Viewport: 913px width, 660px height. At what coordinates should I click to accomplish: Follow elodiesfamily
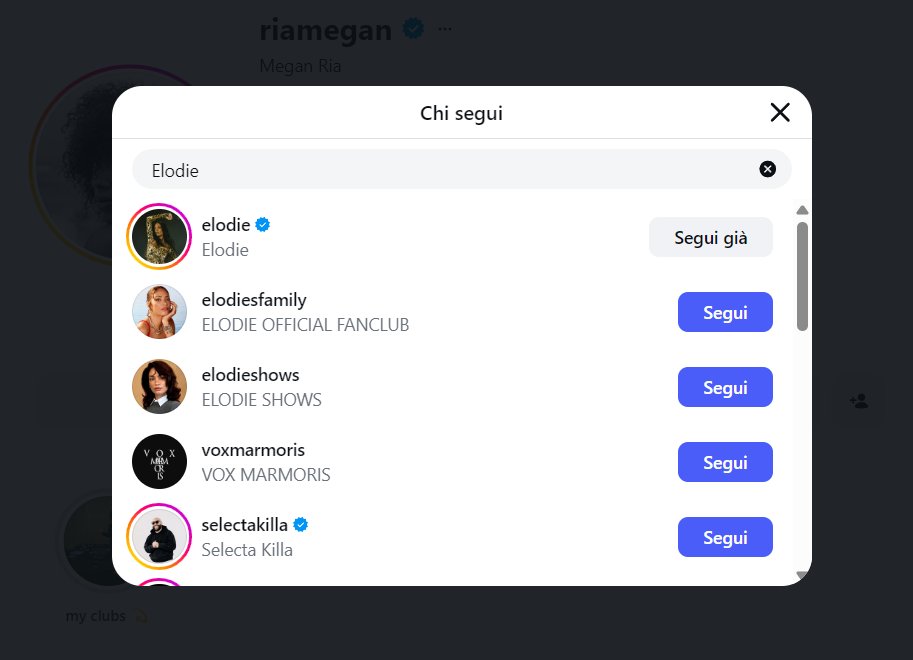click(725, 312)
